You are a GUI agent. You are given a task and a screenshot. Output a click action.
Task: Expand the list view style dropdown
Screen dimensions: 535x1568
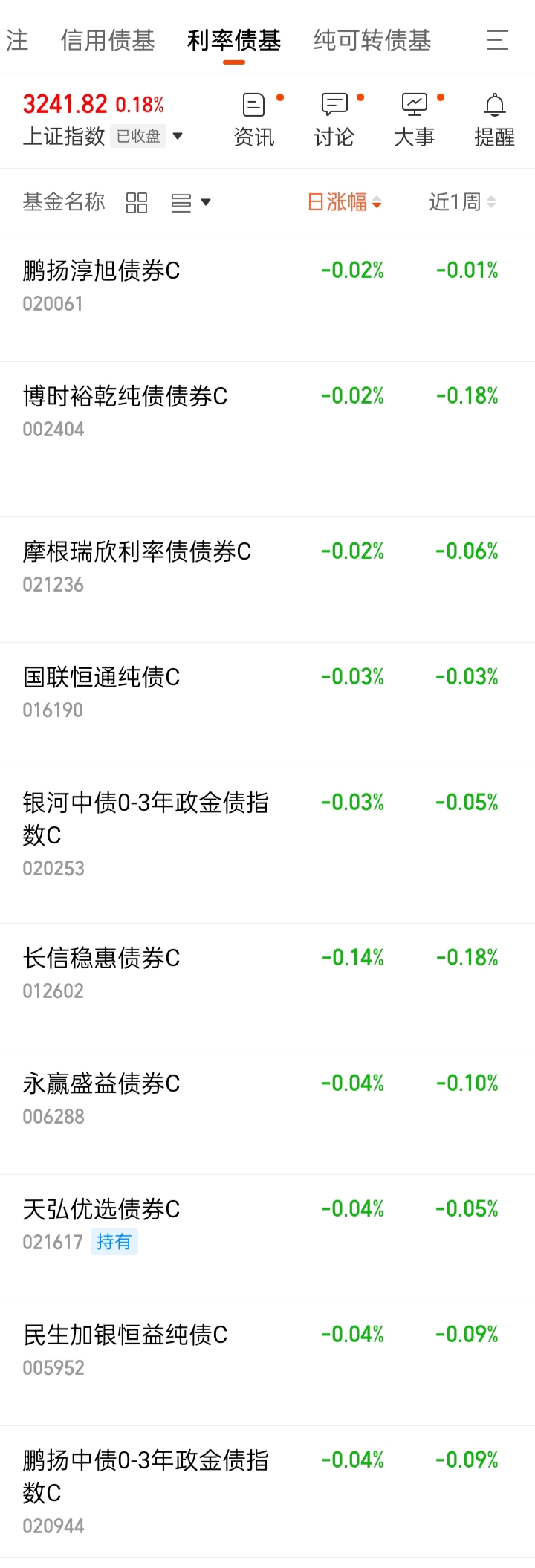(191, 202)
